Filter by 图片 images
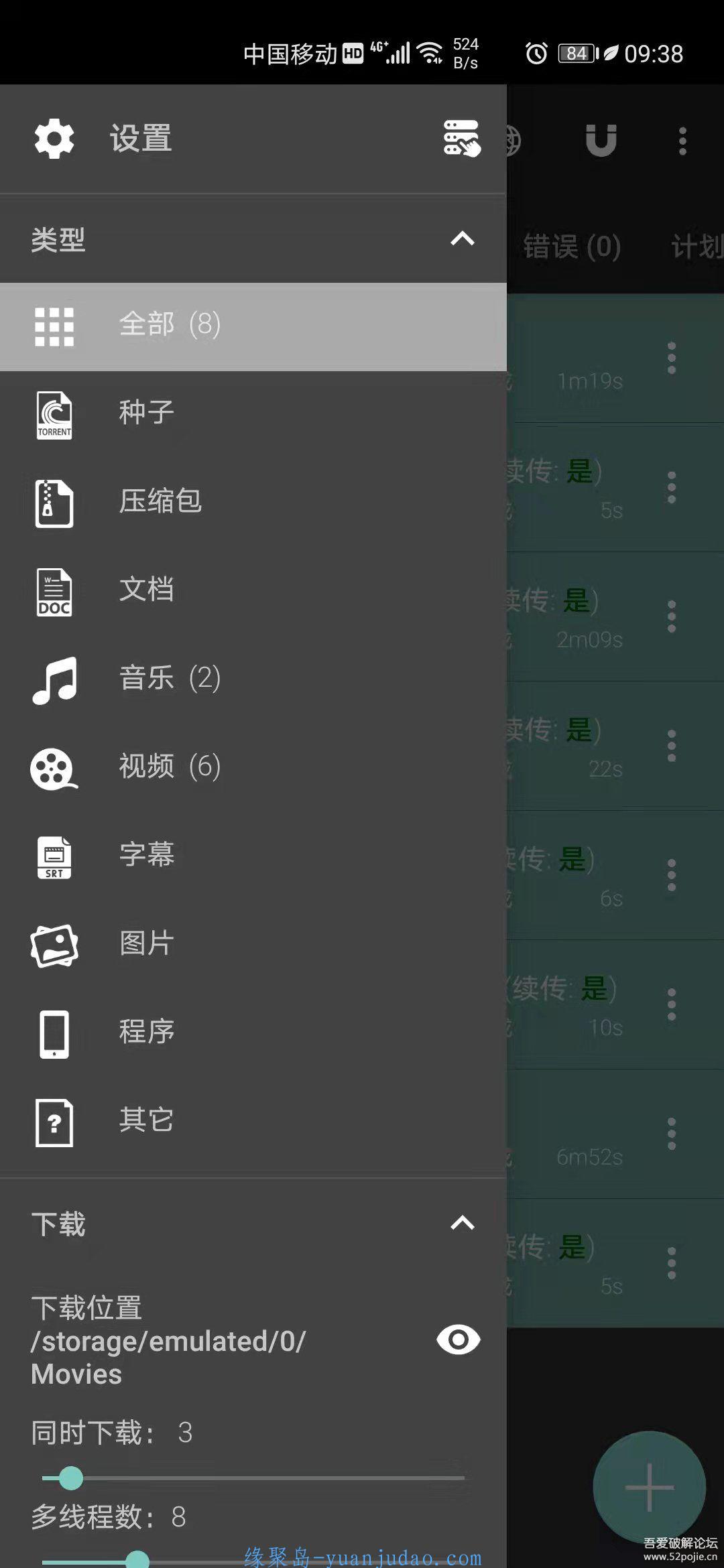This screenshot has width=724, height=1568. click(x=146, y=943)
